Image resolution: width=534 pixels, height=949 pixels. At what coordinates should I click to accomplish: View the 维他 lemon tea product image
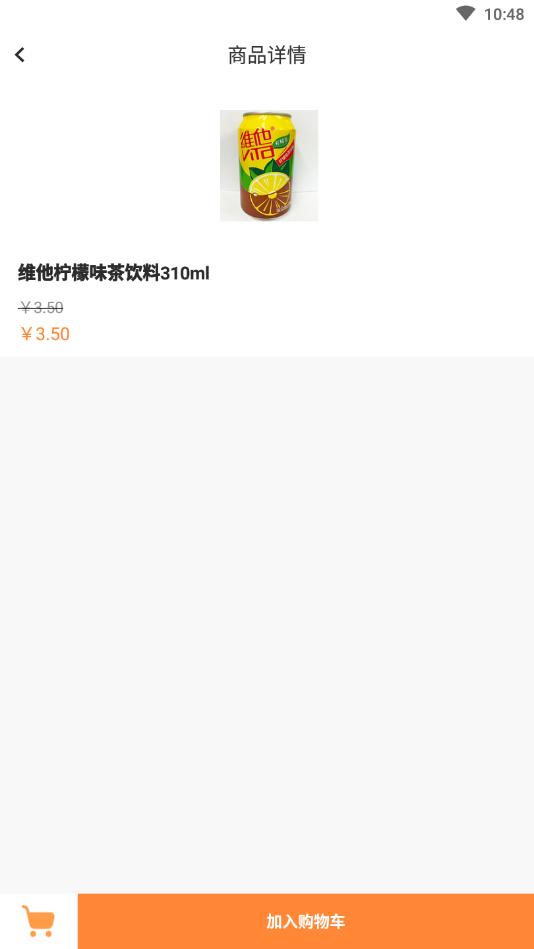point(269,165)
